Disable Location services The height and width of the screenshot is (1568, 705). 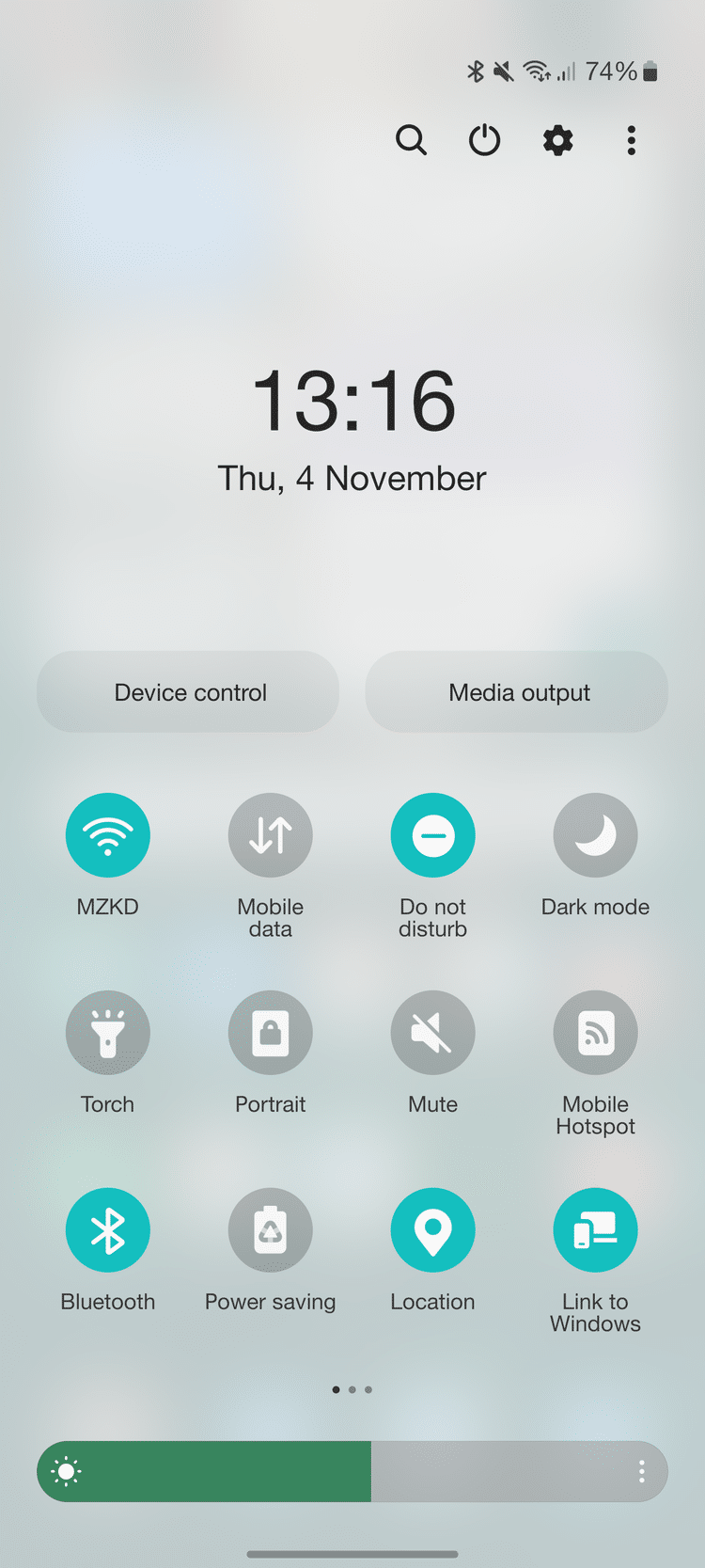433,1230
